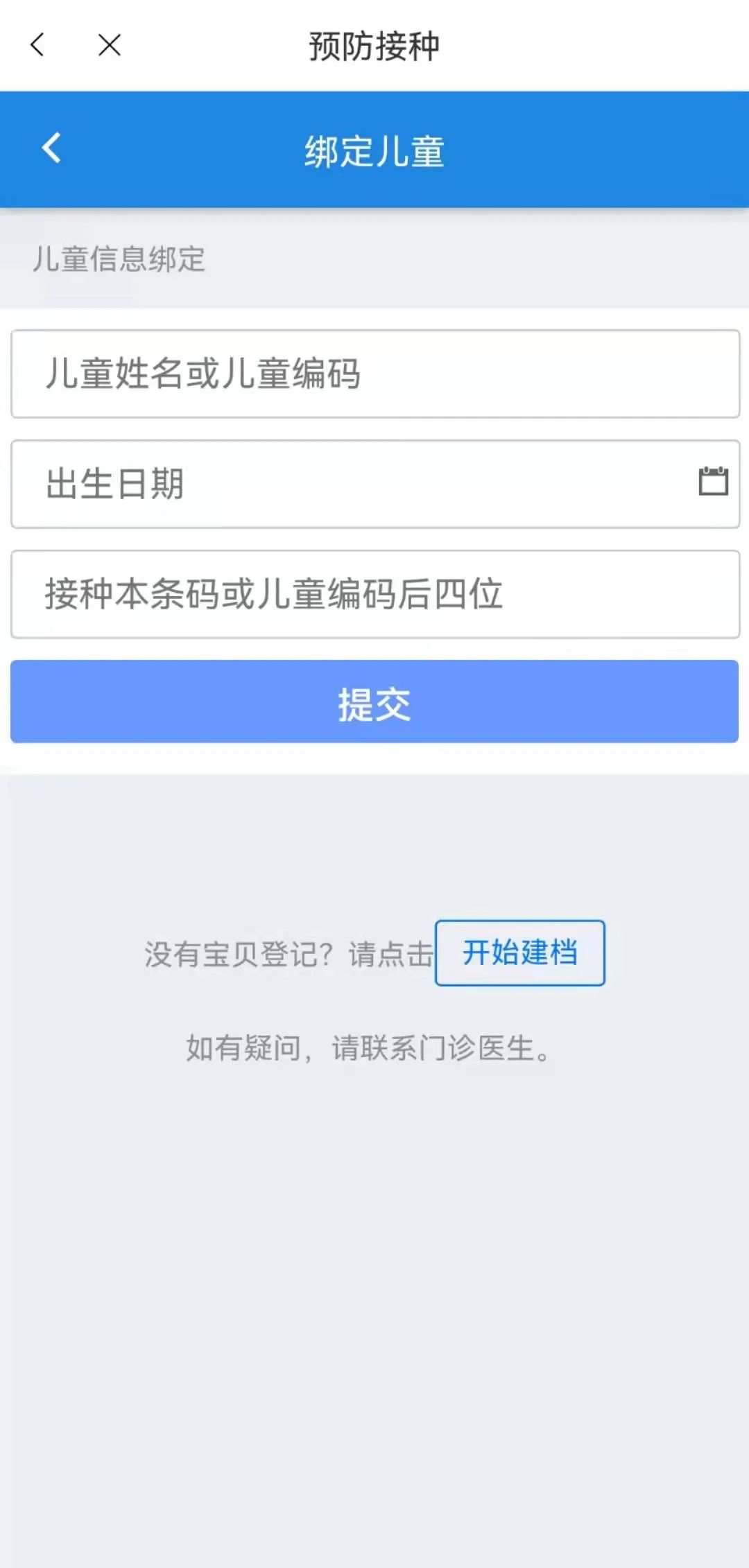Tap the back arrow in the blue header
This screenshot has height=1568, width=749.
51,148
